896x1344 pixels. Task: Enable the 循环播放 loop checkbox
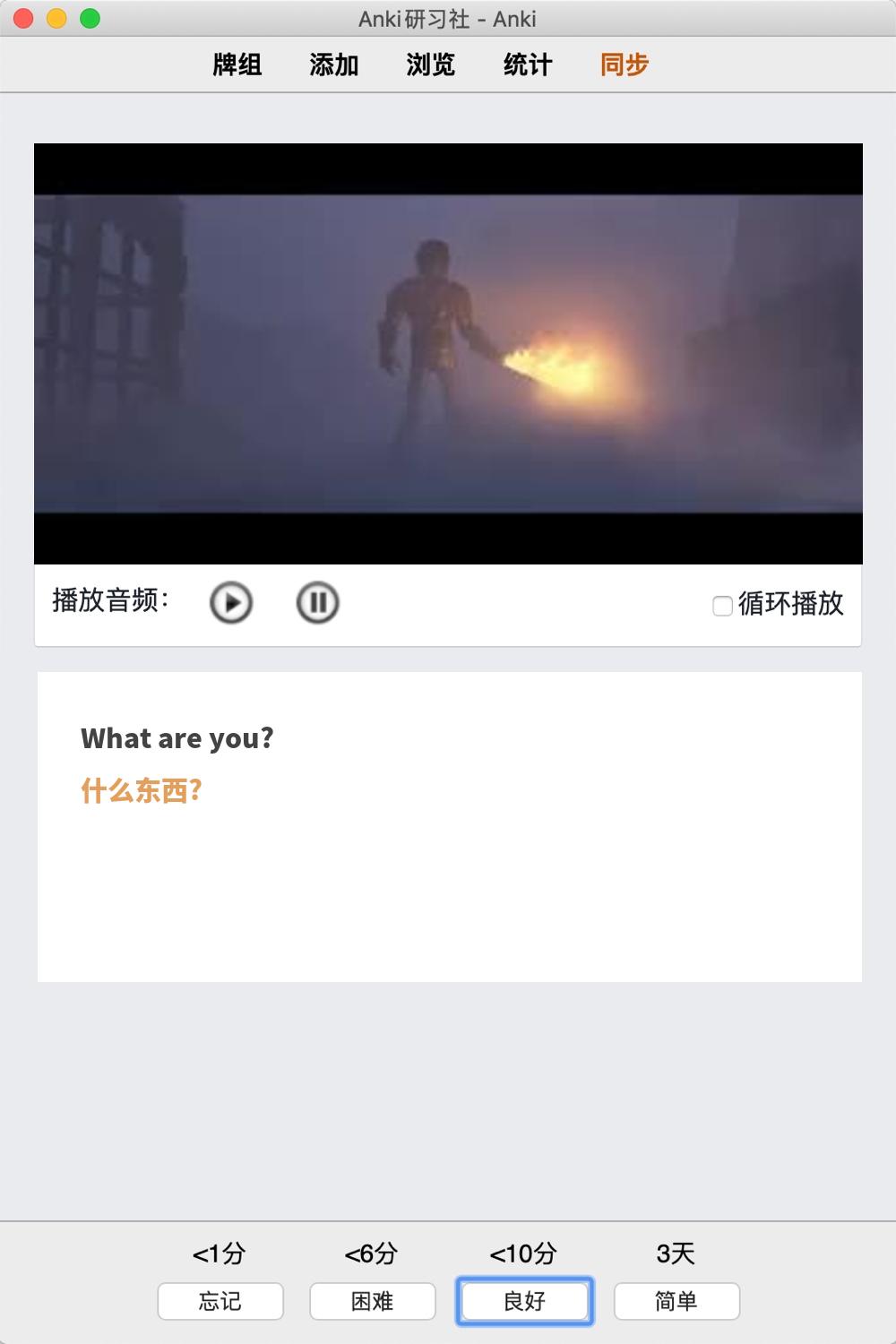coord(722,606)
